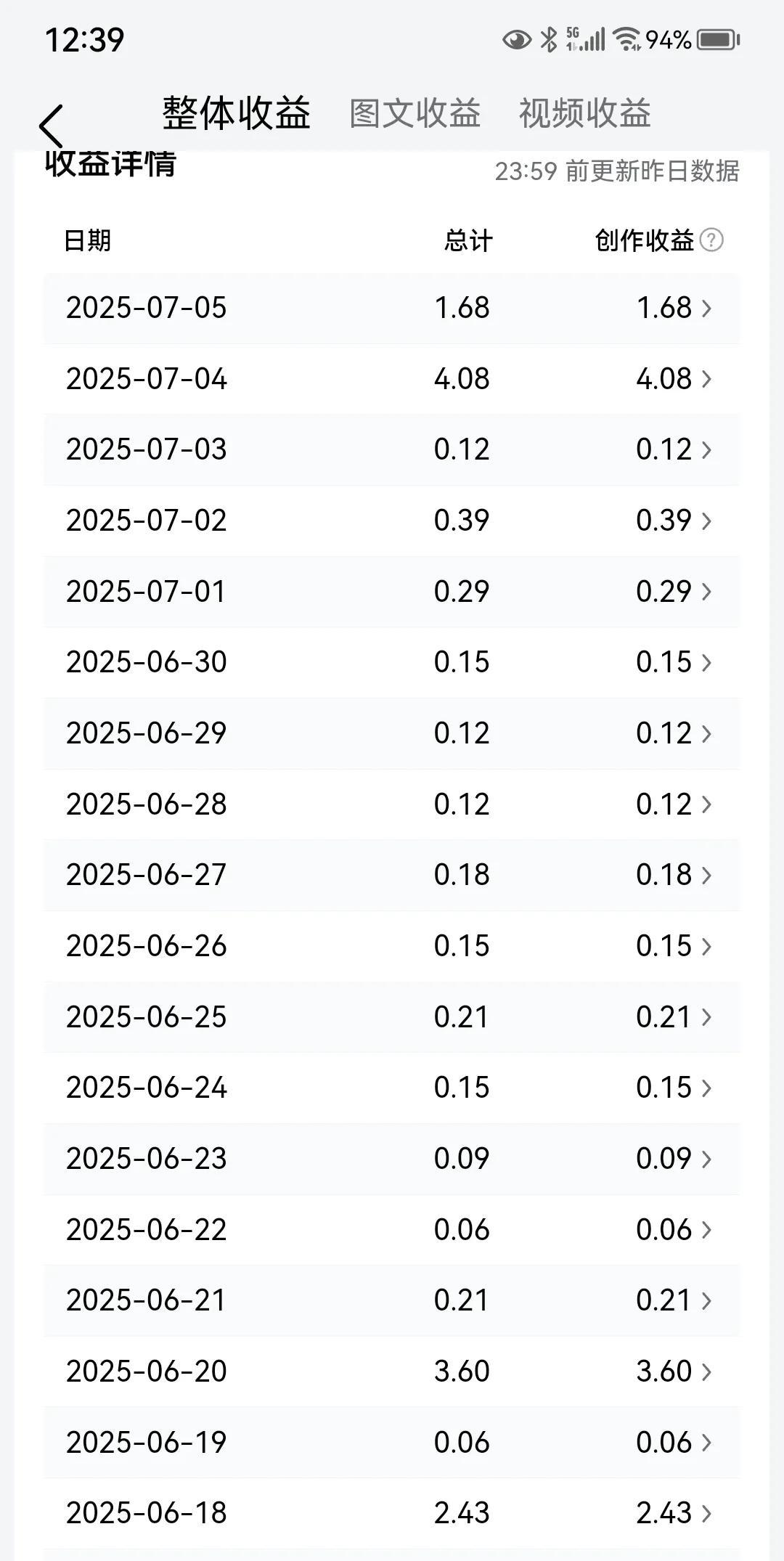
Task: Open earnings details for 2025-07-04
Action: [x=392, y=379]
